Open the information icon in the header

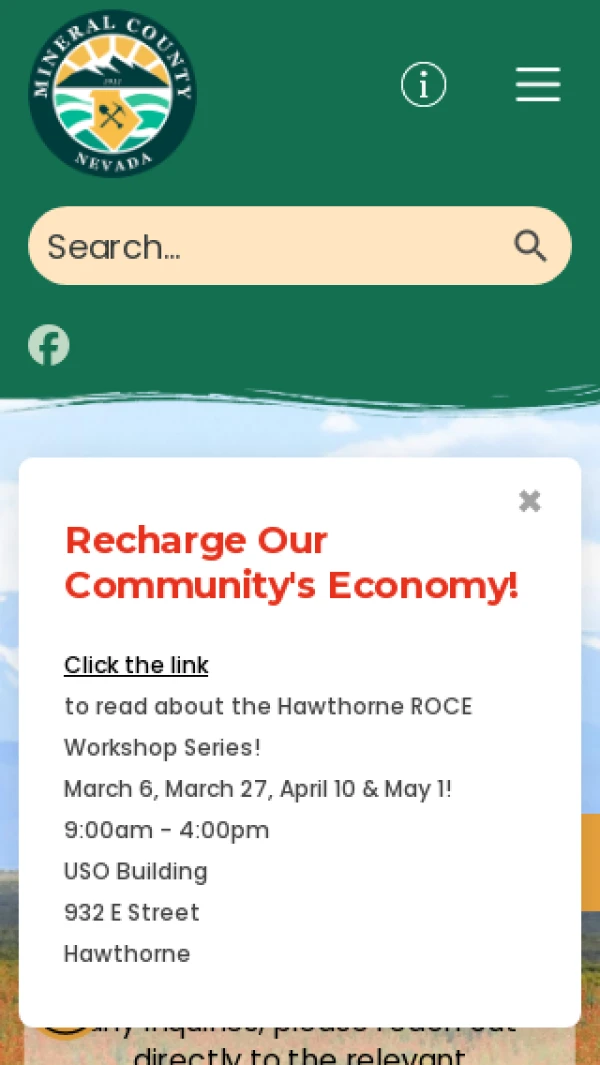[x=423, y=85]
